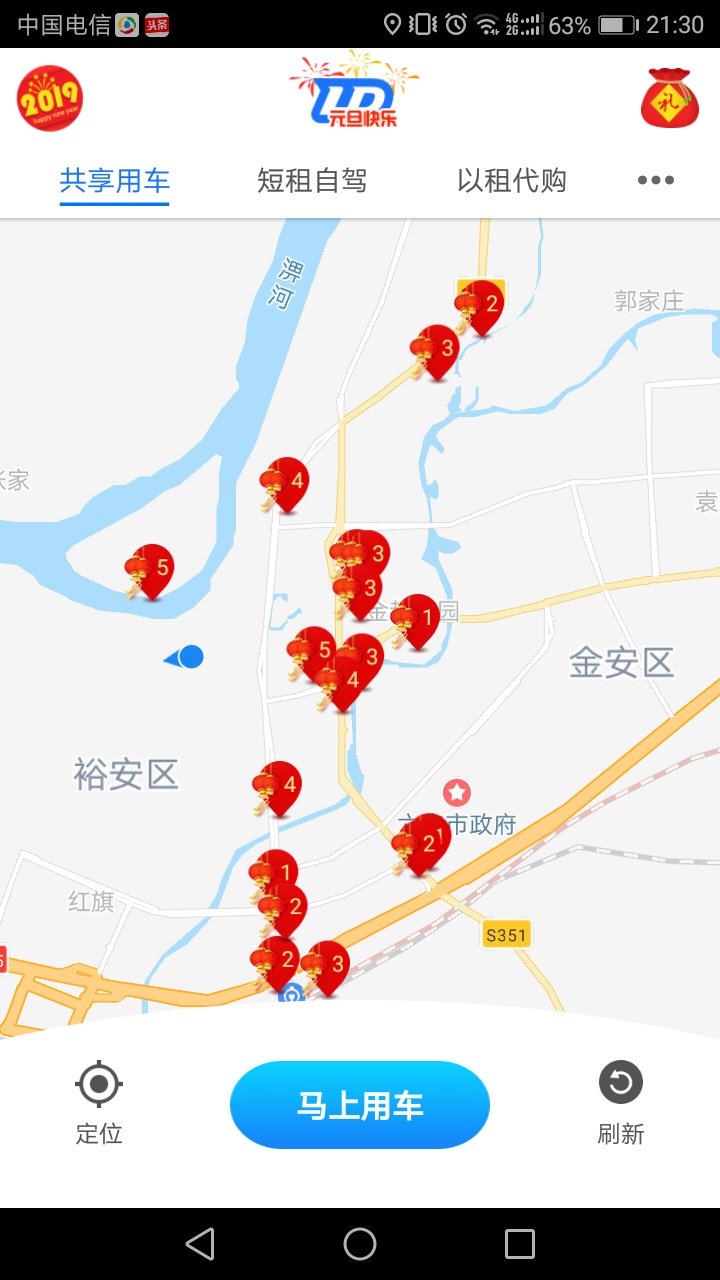Viewport: 720px width, 1280px height.
Task: Switch to the 短租自驾 tab
Action: click(311, 181)
